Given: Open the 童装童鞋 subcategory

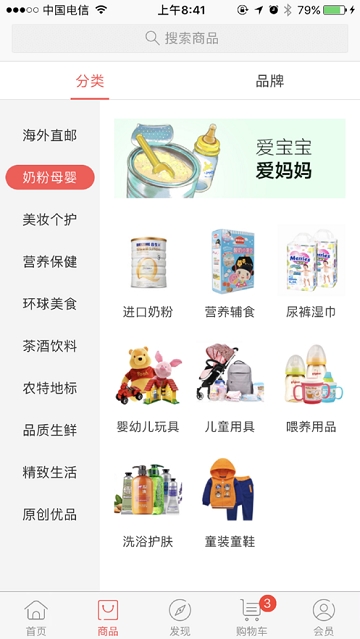Looking at the screenshot, I should pyautogui.click(x=230, y=503).
